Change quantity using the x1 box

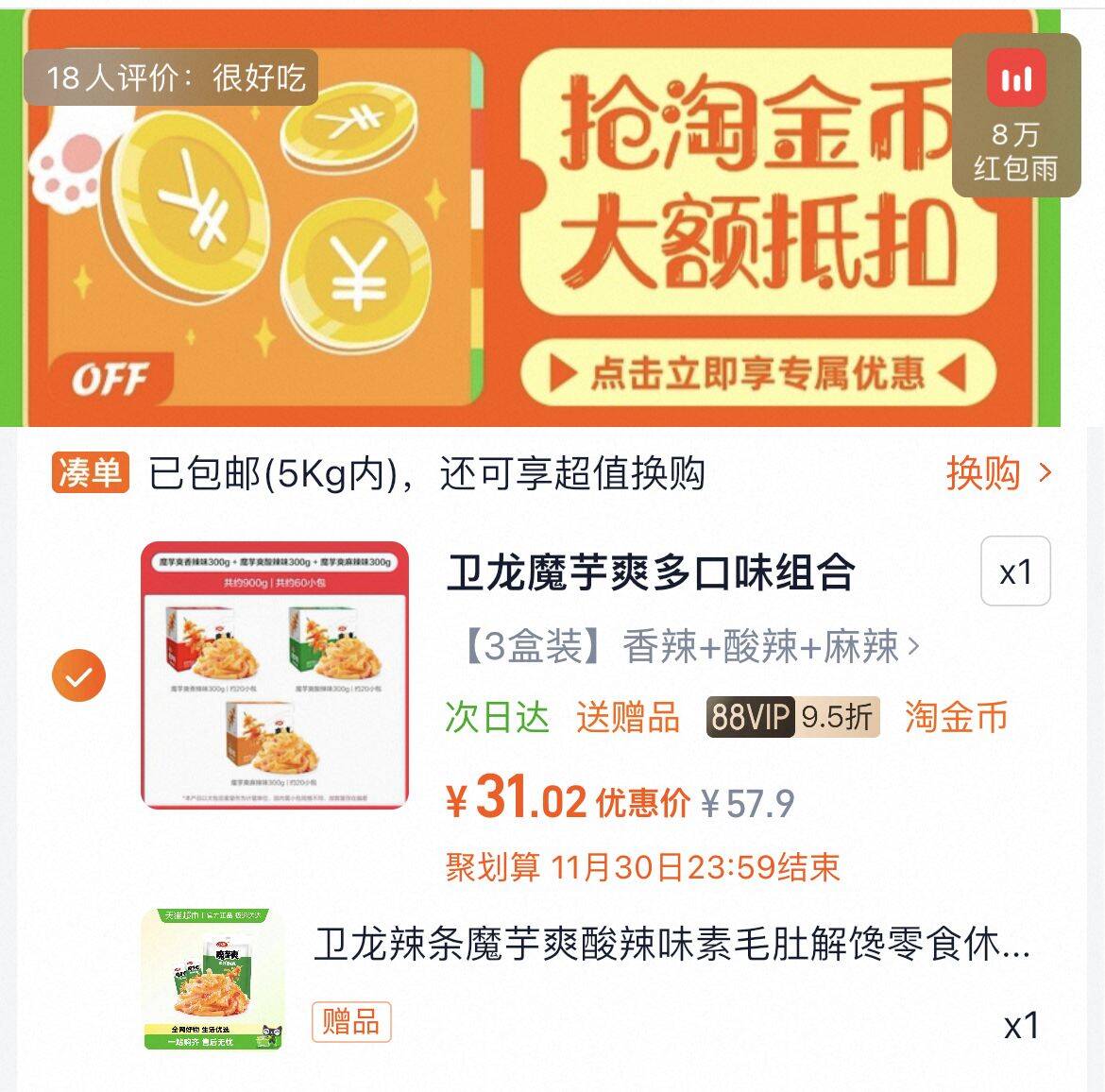click(x=1015, y=572)
